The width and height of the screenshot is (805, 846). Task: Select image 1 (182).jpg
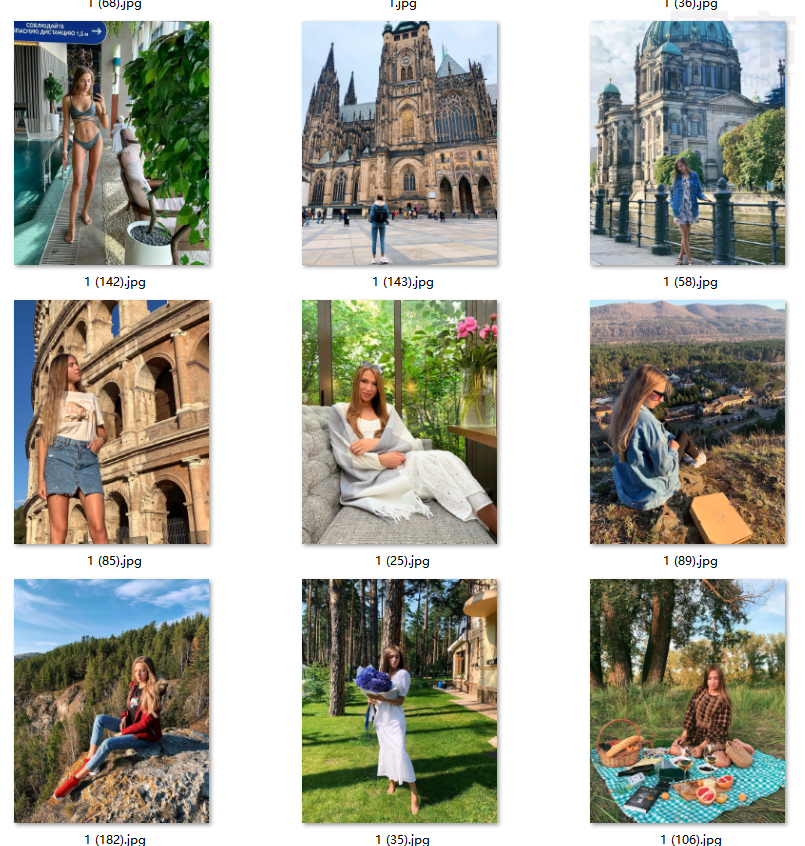coord(111,701)
